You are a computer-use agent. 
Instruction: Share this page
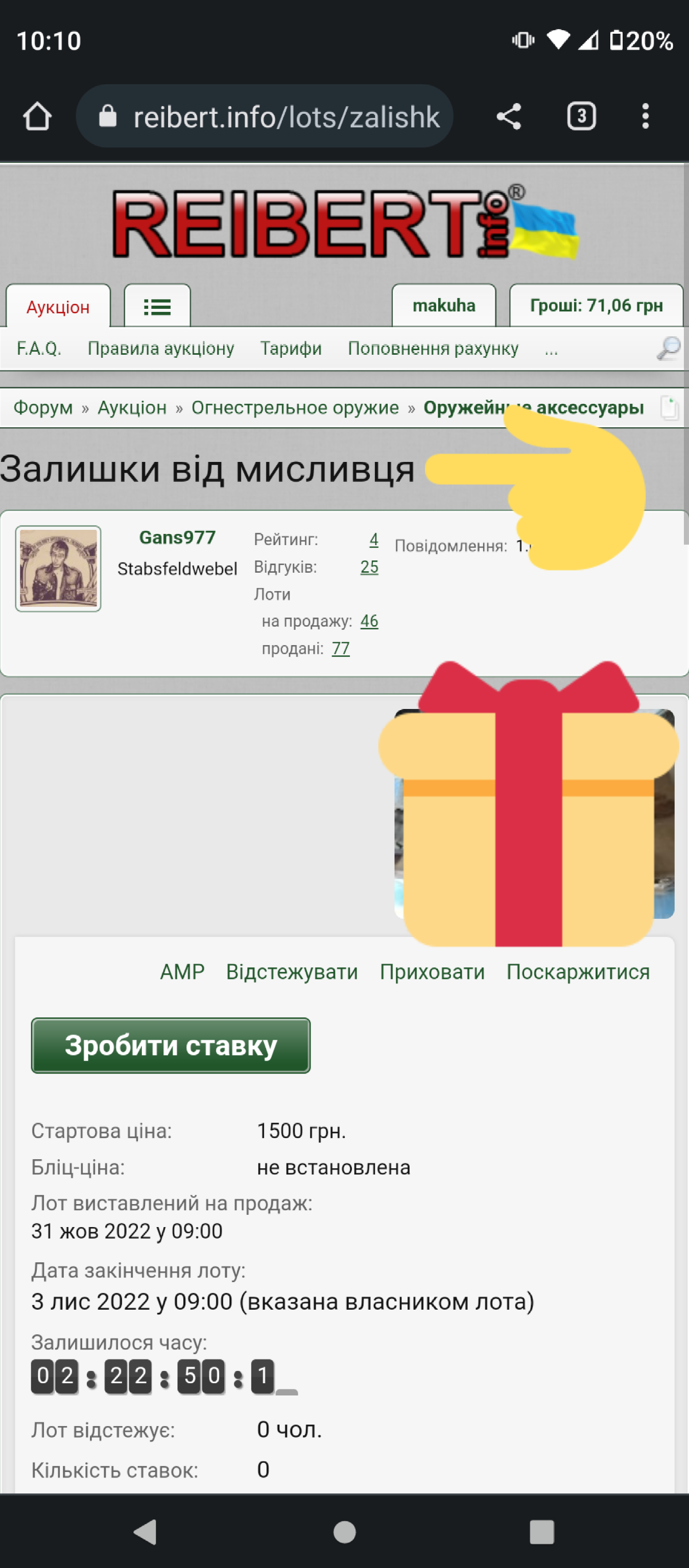(x=509, y=116)
